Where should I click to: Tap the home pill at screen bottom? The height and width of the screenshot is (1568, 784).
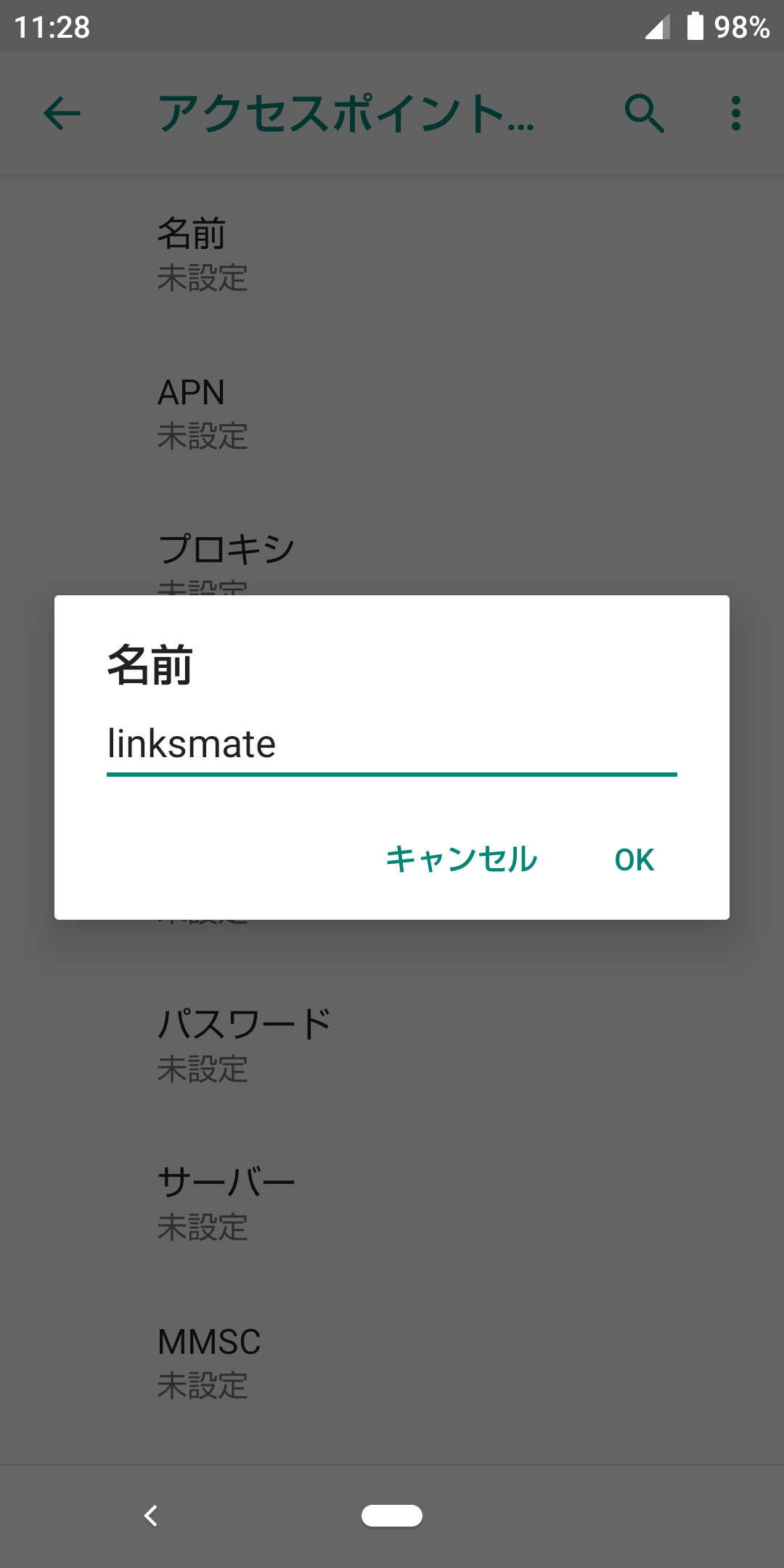click(x=392, y=1516)
